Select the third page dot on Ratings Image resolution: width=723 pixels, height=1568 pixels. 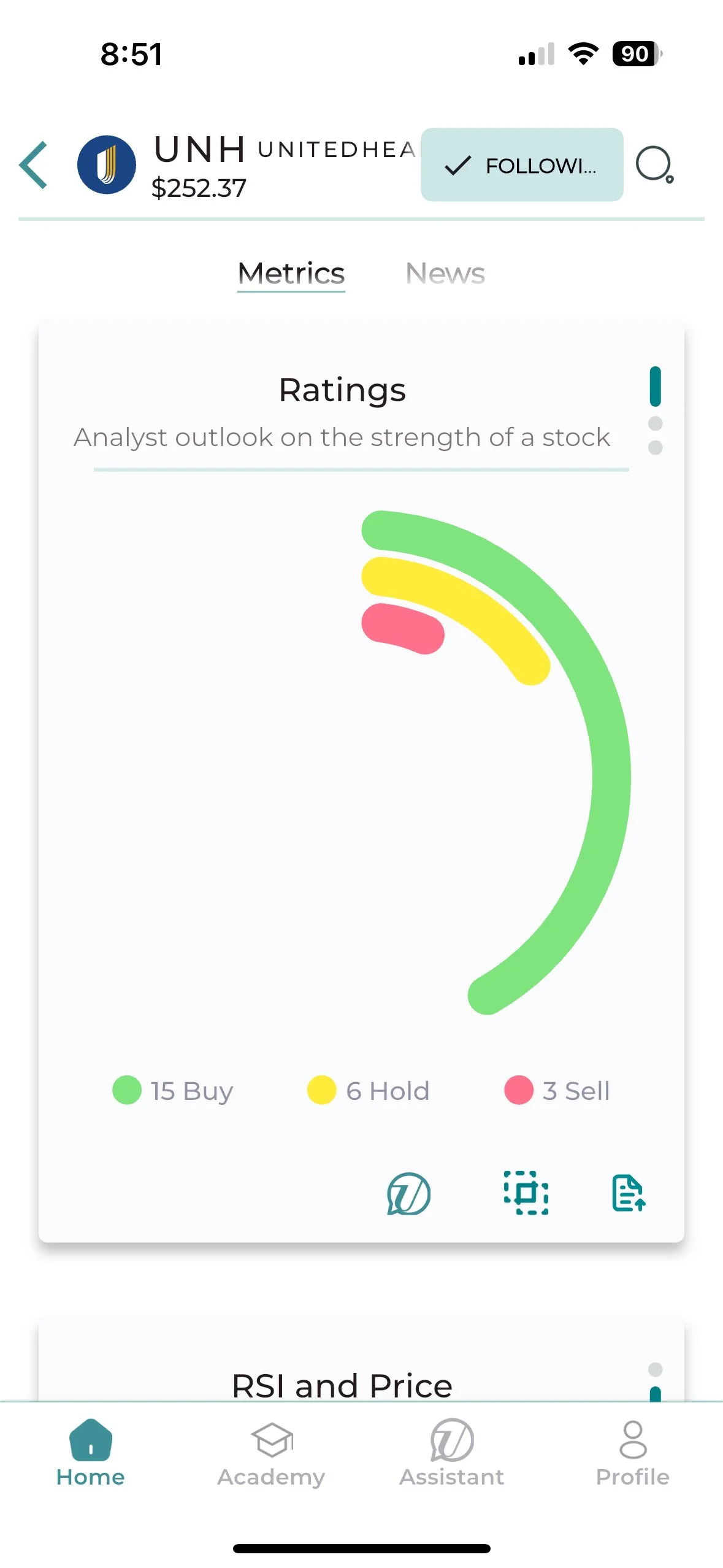point(655,448)
